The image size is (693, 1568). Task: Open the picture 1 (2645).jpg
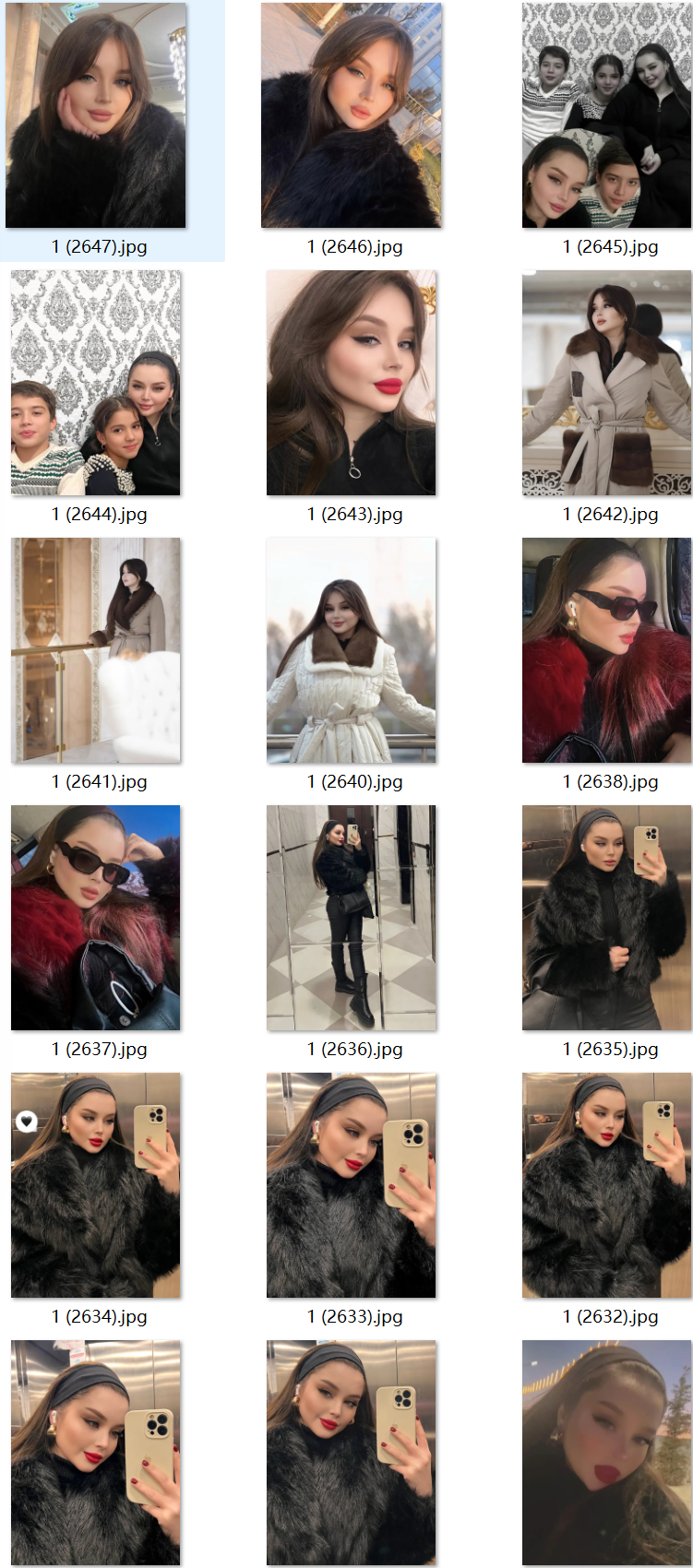tap(606, 115)
